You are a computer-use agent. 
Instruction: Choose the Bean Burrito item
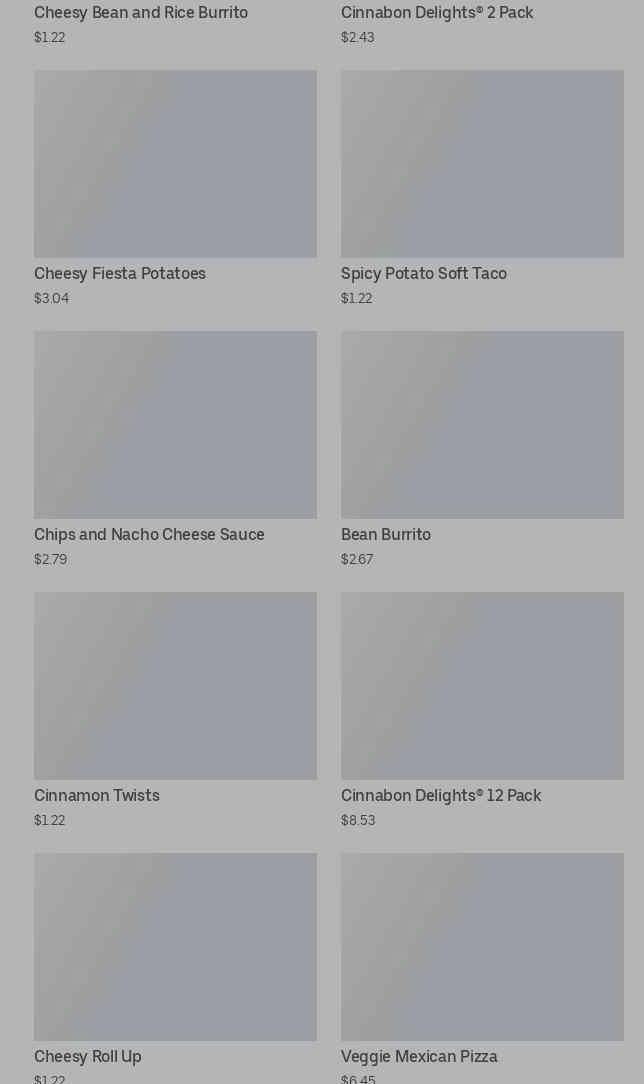482,449
